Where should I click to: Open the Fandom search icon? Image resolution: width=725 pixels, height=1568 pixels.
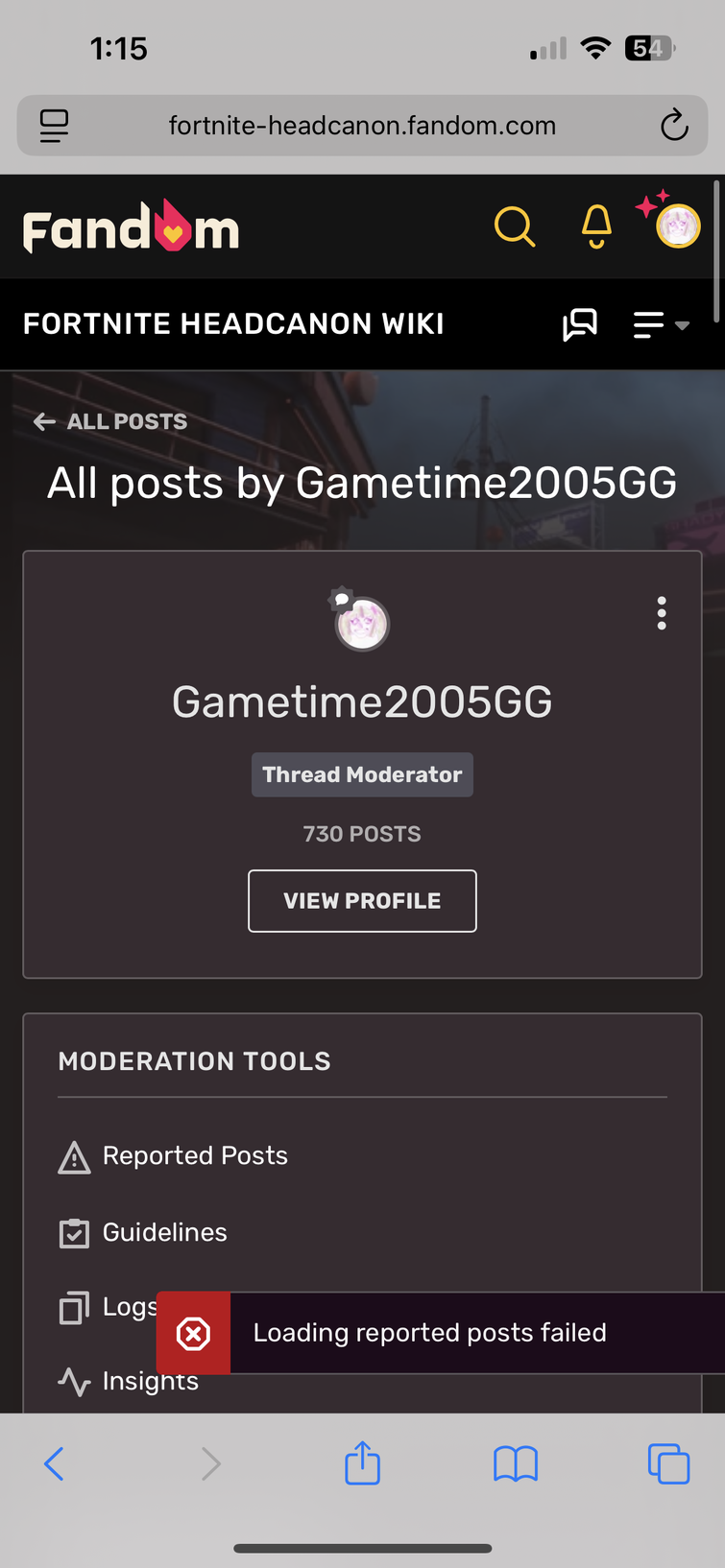[x=515, y=228]
